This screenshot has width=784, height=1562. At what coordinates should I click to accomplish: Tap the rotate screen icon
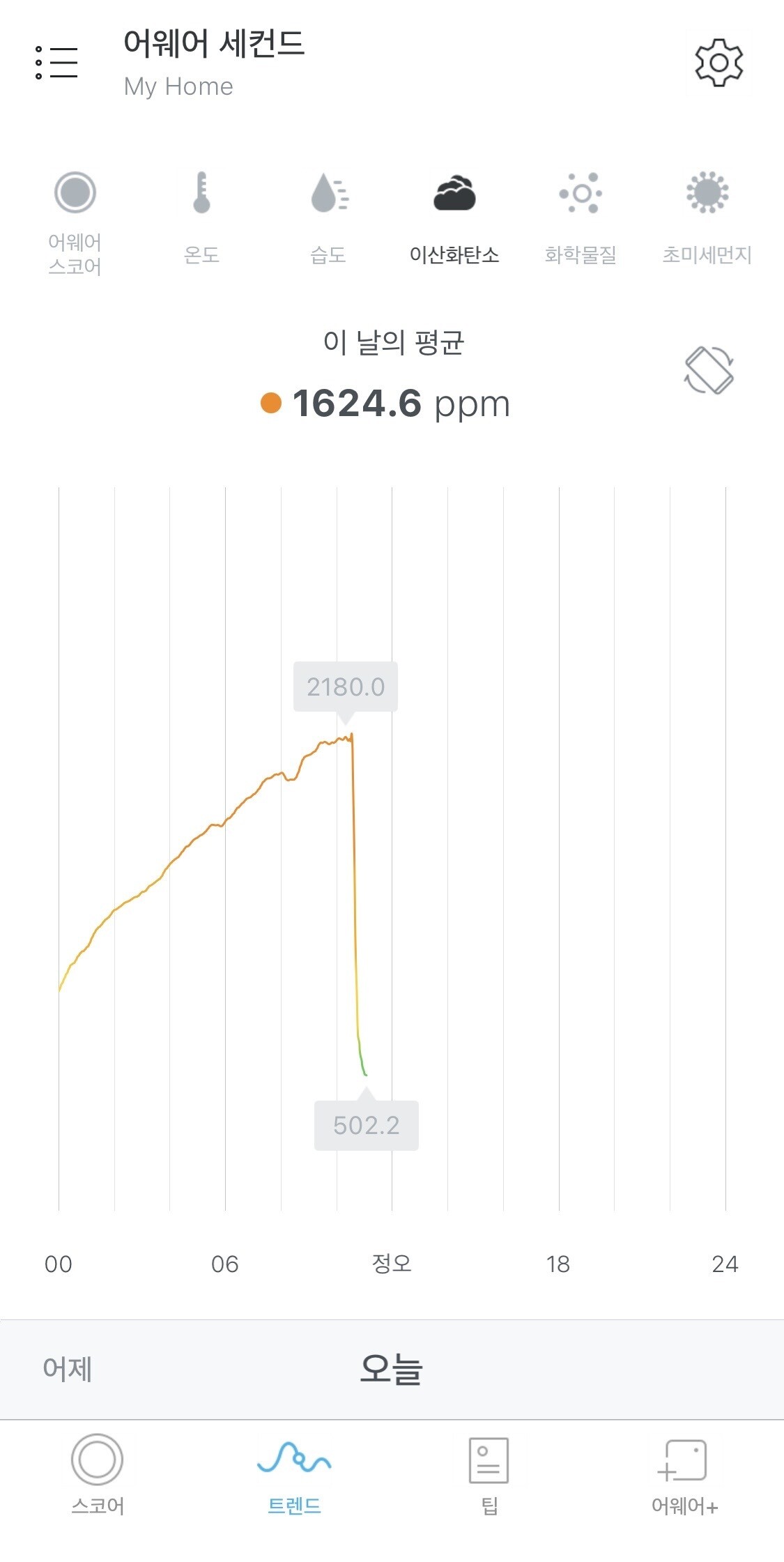point(709,370)
